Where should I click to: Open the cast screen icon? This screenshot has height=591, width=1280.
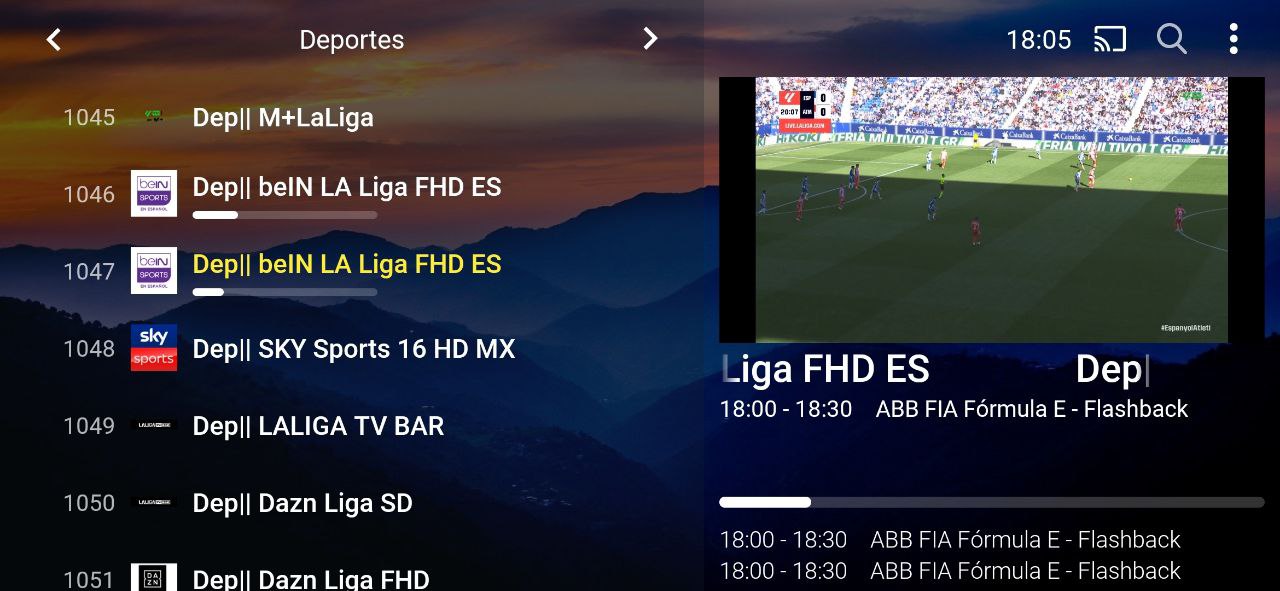[1110, 40]
